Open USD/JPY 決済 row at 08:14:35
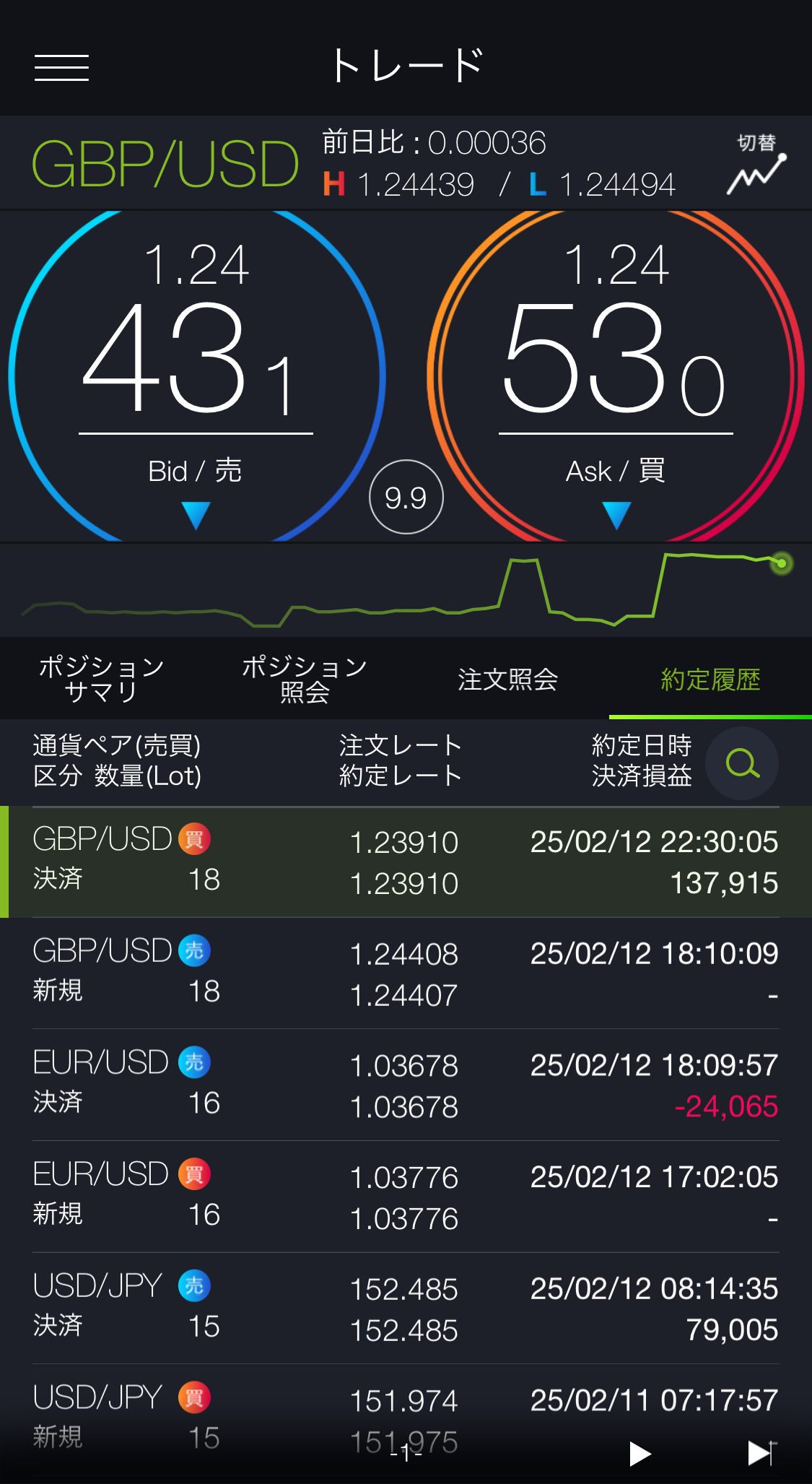Viewport: 812px width, 1484px height. [x=406, y=1309]
